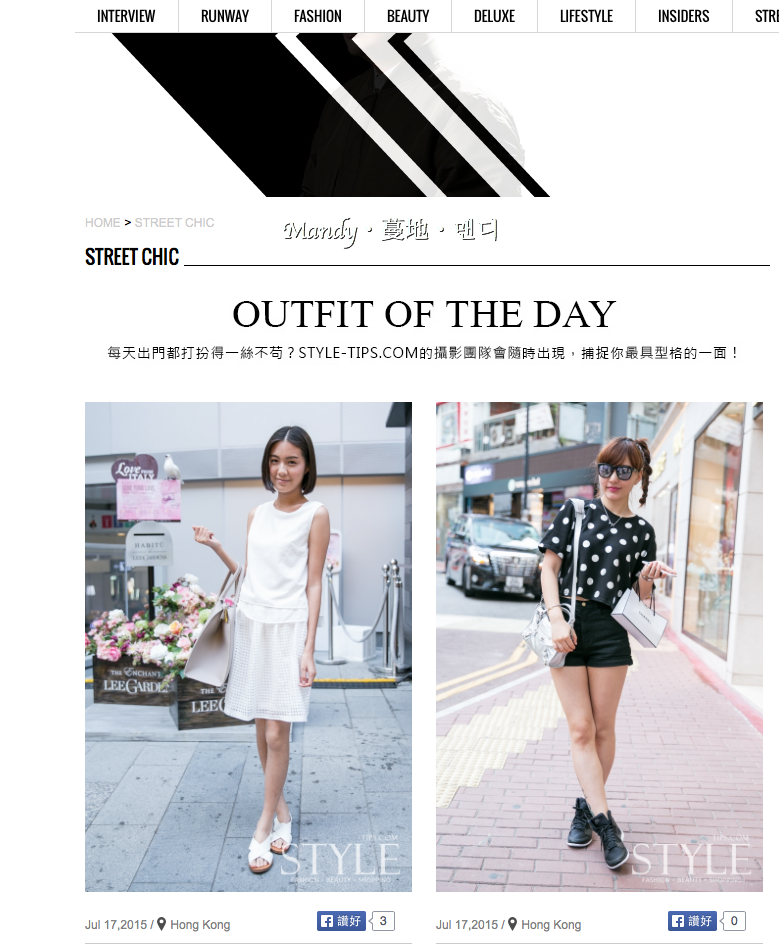This screenshot has width=779, height=949.
Task: Like the white dress outfit on Facebook
Action: pos(342,921)
